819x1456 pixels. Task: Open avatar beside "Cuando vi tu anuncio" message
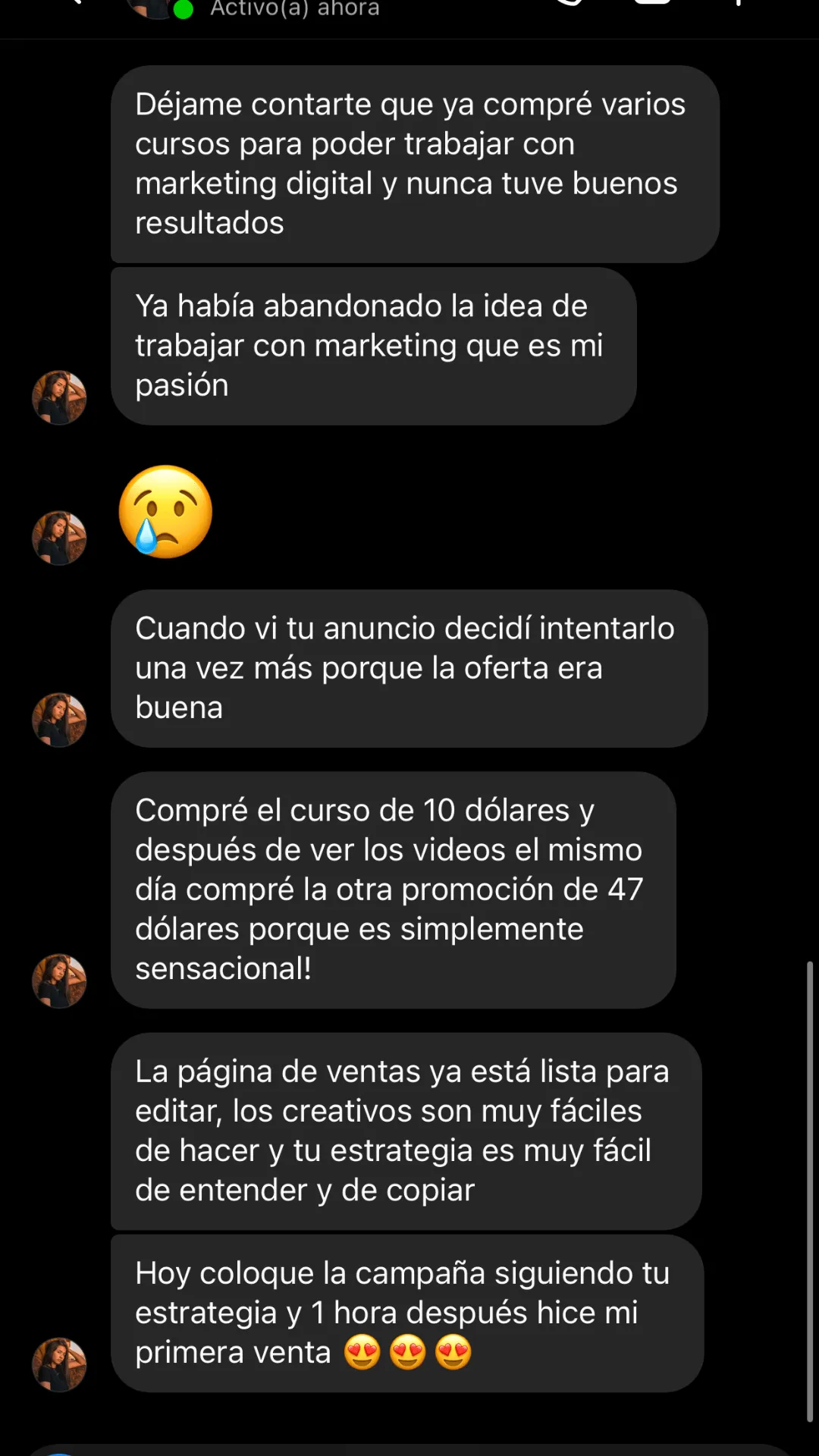(59, 720)
